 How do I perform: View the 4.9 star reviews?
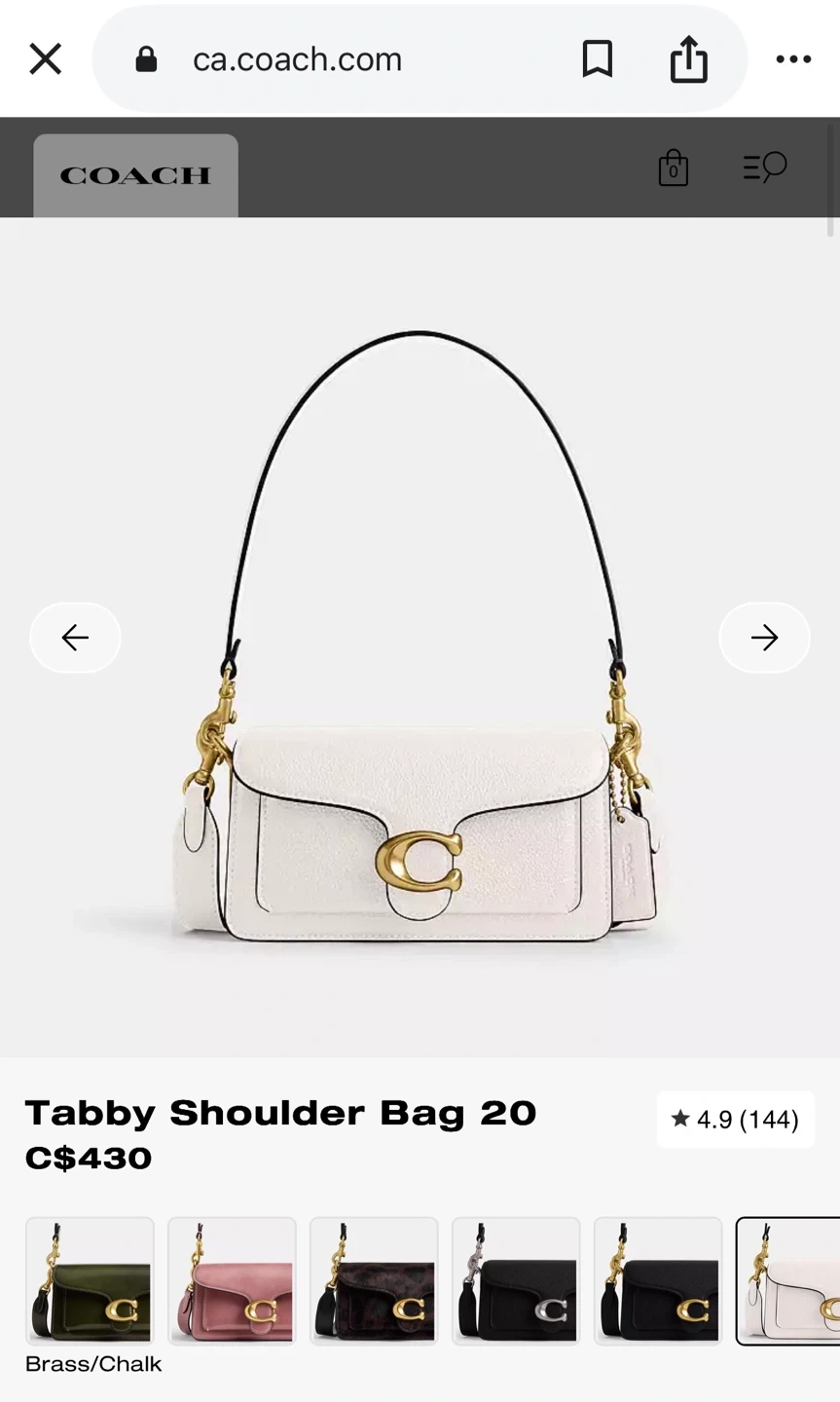(735, 1120)
